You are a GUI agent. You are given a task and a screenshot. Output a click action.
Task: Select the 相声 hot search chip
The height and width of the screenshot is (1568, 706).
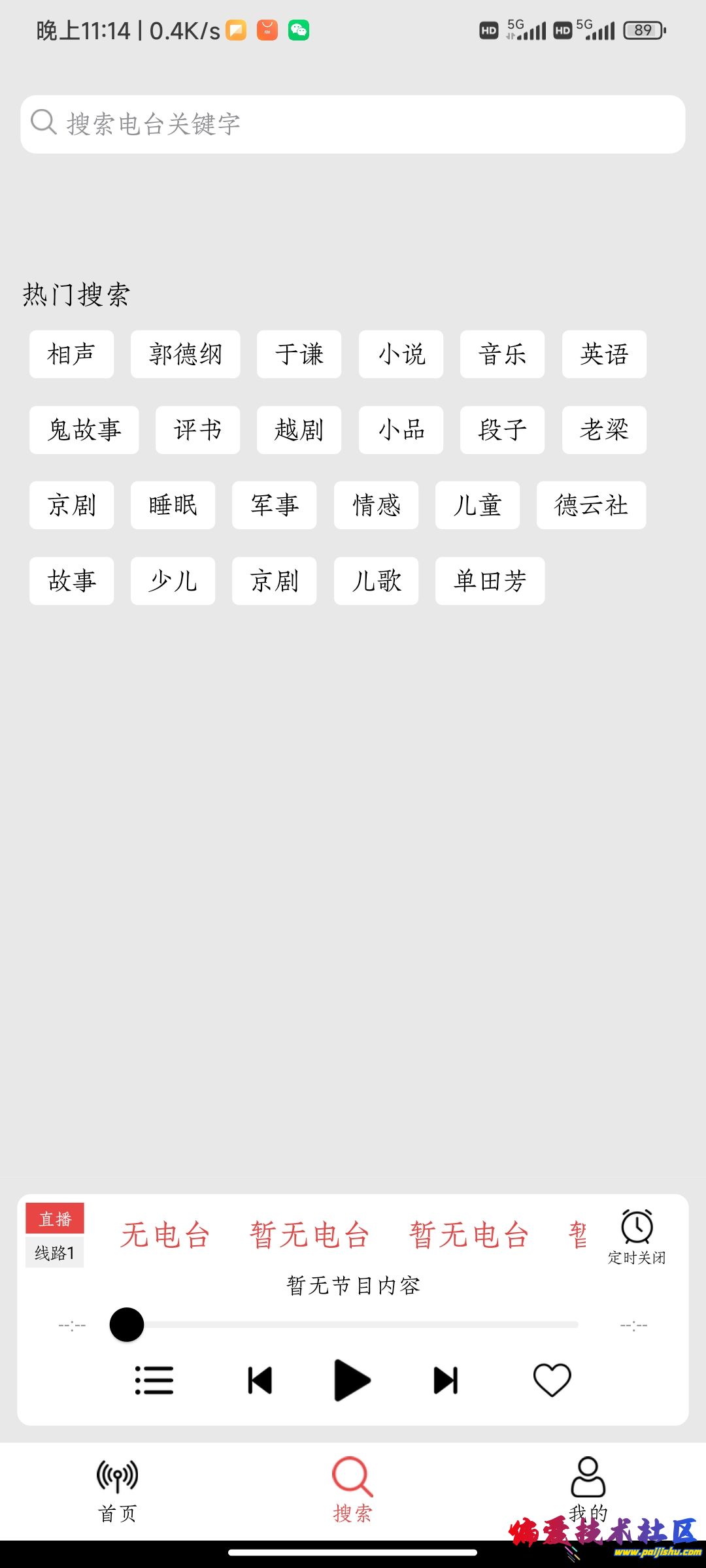coord(71,354)
